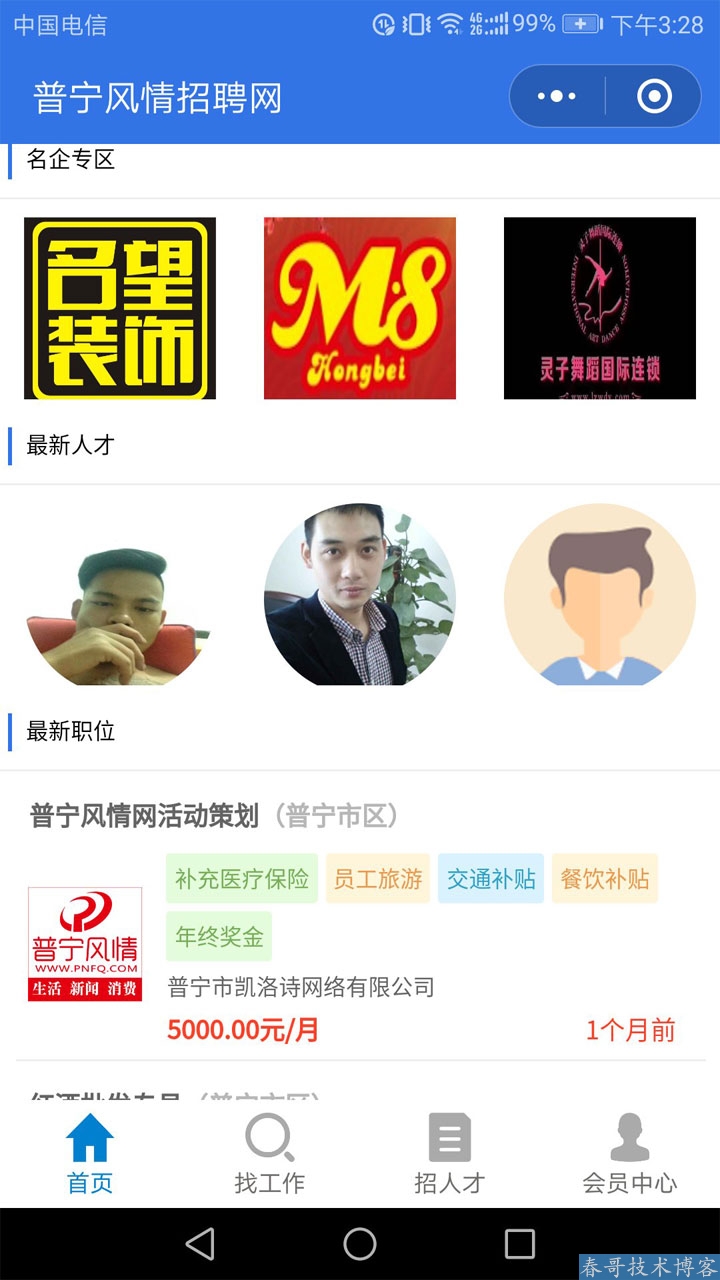Open the 名望装饰 company tile
720x1280 pixels.
(x=120, y=308)
